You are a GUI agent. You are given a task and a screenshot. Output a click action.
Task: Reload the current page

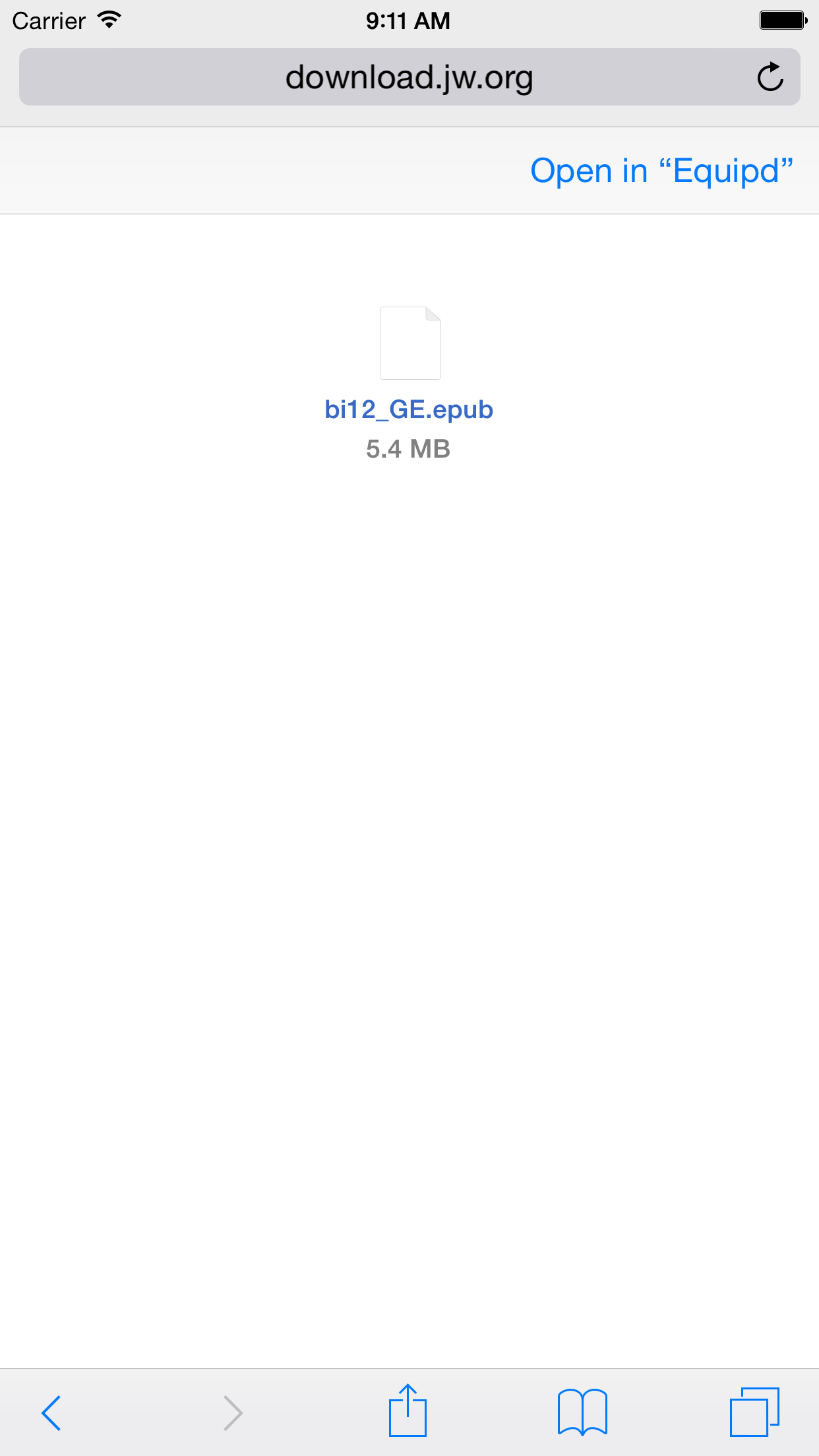click(770, 77)
